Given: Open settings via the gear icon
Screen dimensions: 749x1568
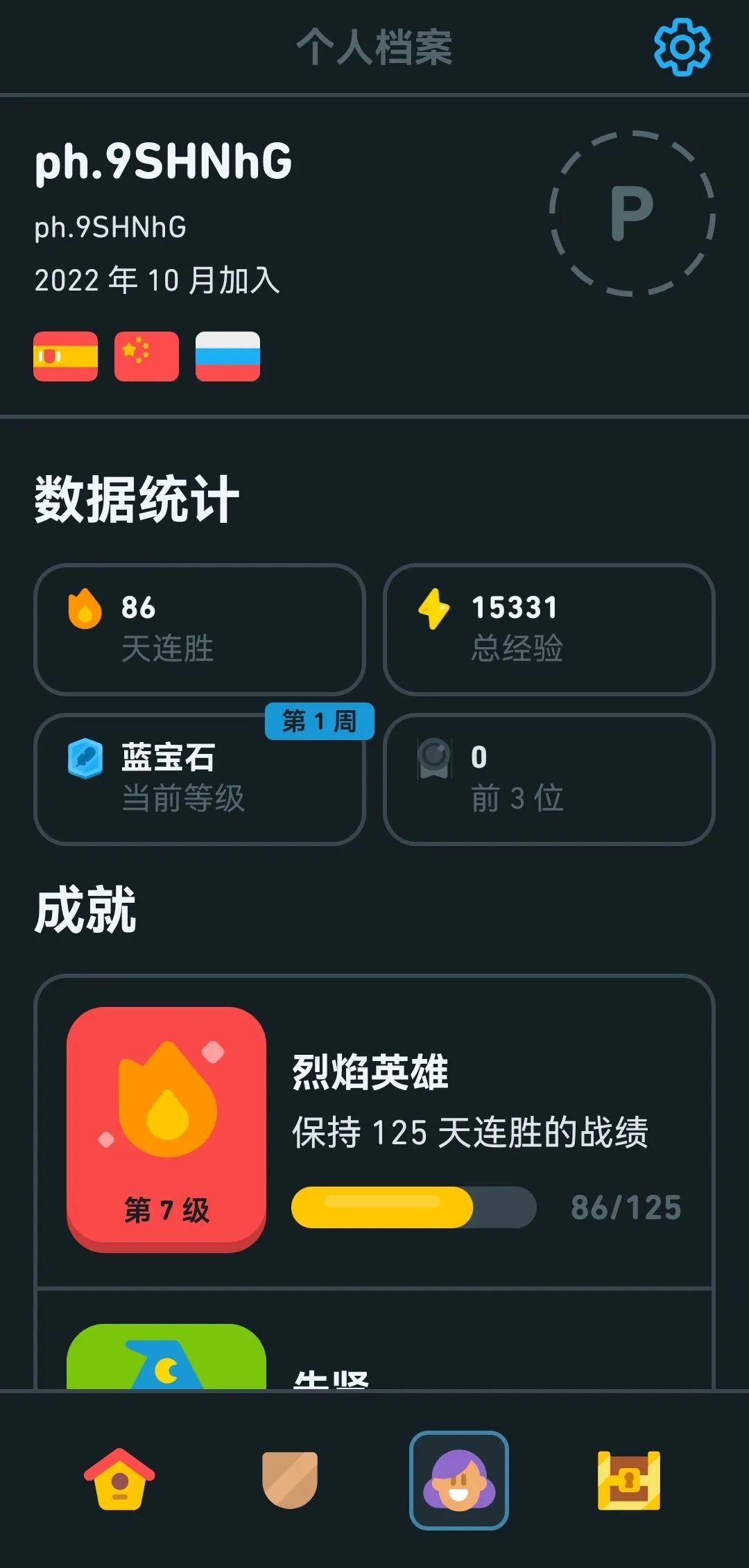Looking at the screenshot, I should click(682, 47).
